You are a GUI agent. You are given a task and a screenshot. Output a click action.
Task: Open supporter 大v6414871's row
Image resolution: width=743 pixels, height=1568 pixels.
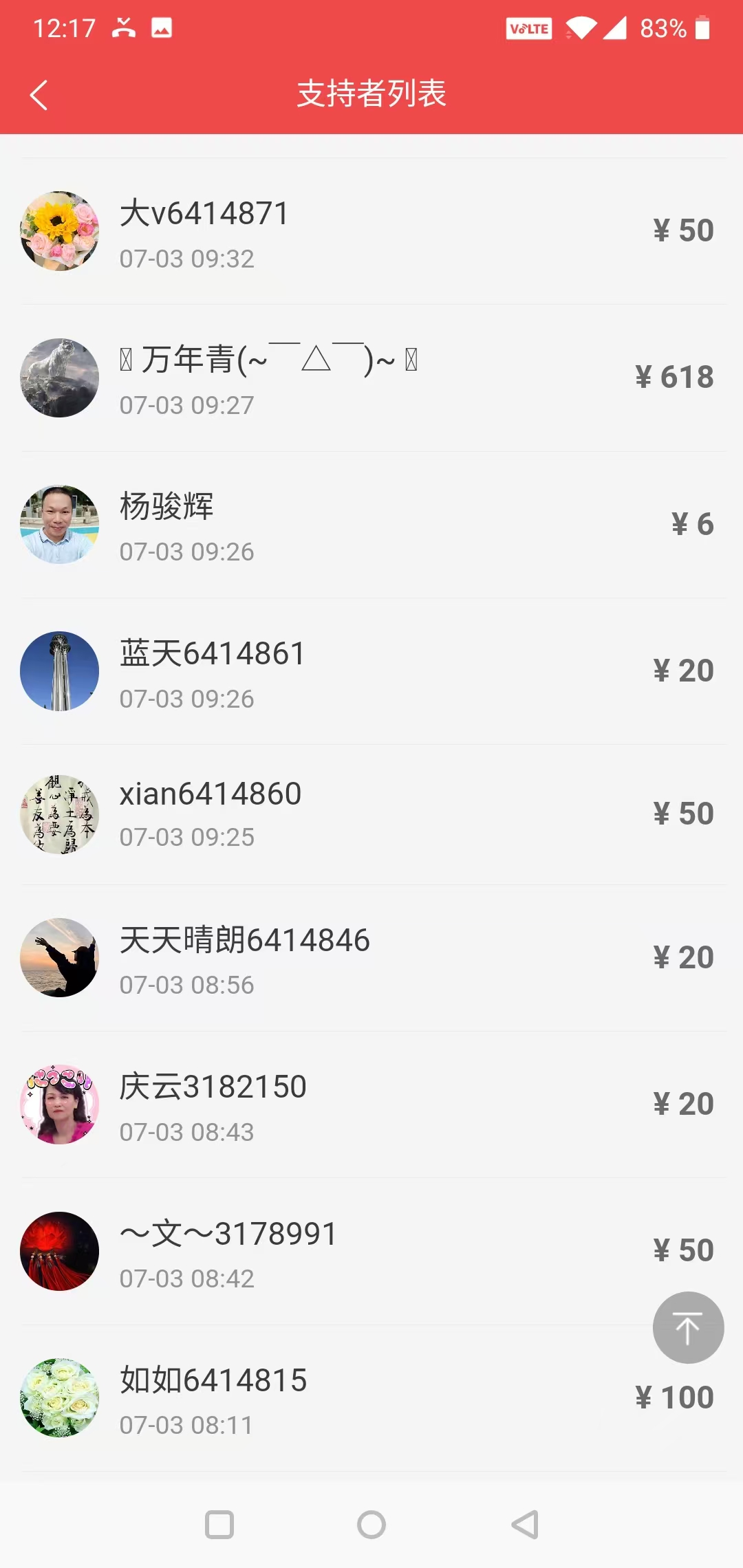tap(371, 231)
